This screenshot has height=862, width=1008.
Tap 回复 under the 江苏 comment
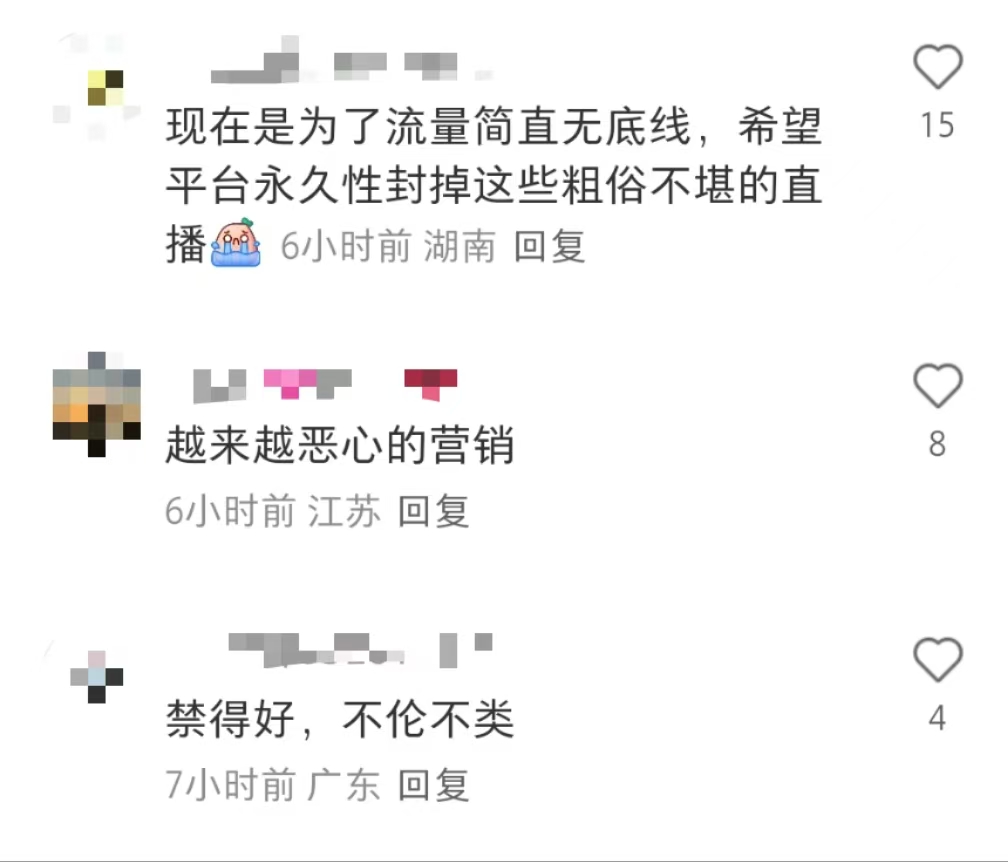pos(433,512)
